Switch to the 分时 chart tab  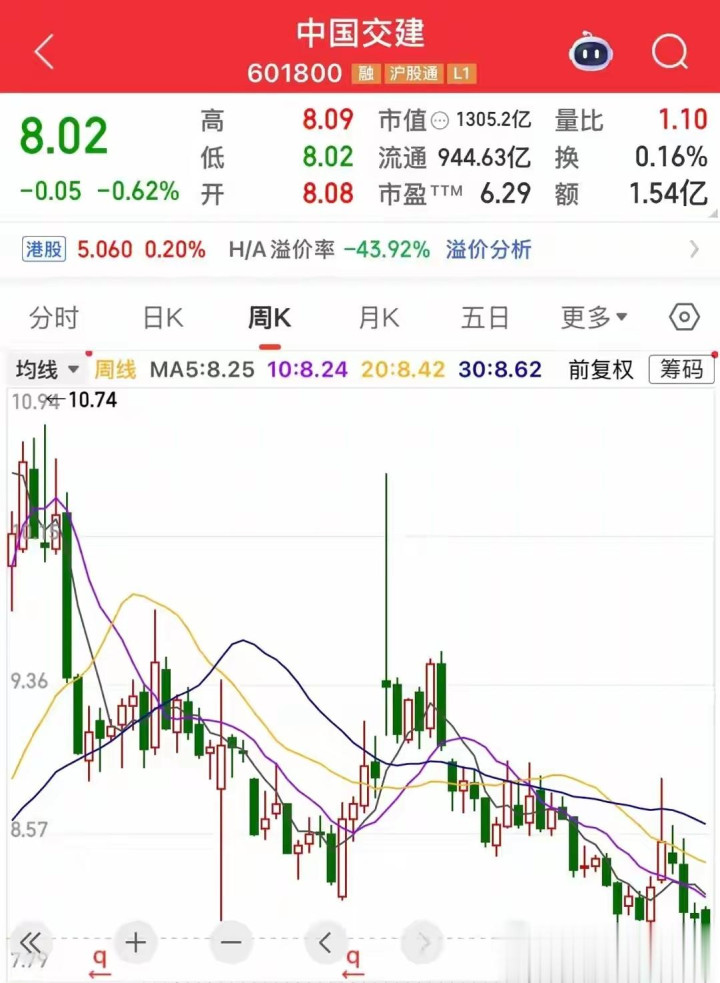[x=54, y=318]
